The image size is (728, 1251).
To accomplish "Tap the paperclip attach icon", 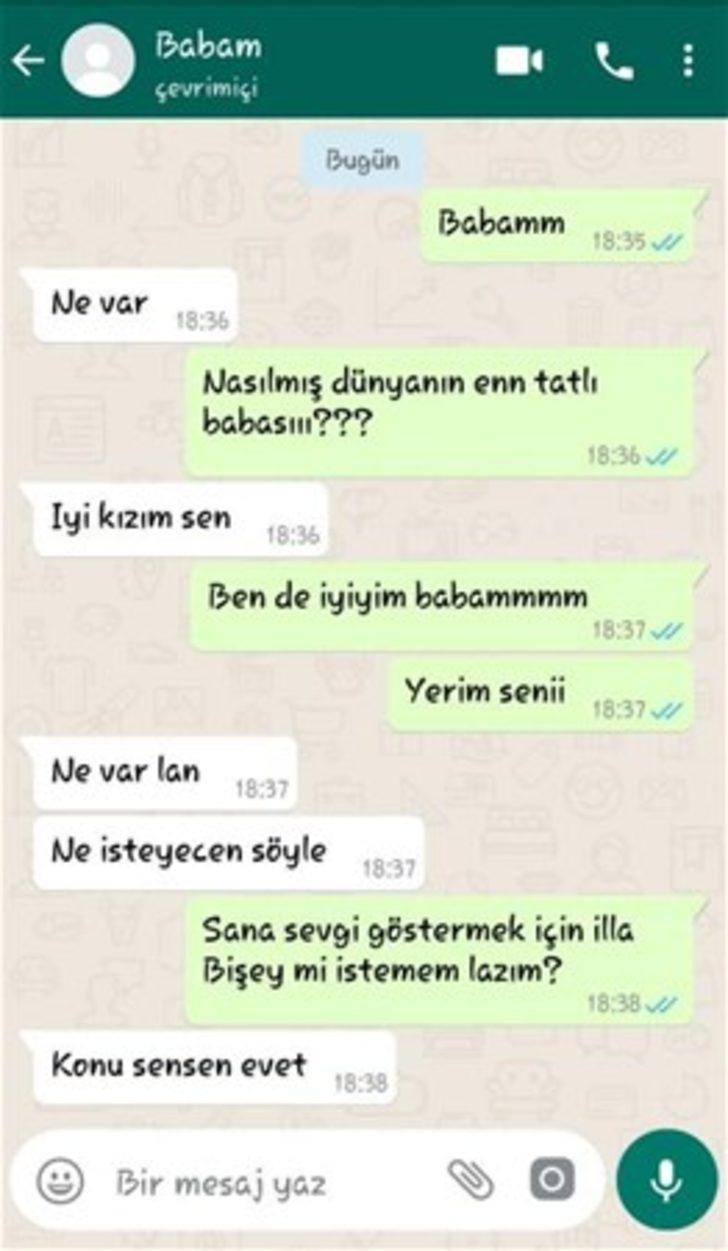I will pos(470,1181).
